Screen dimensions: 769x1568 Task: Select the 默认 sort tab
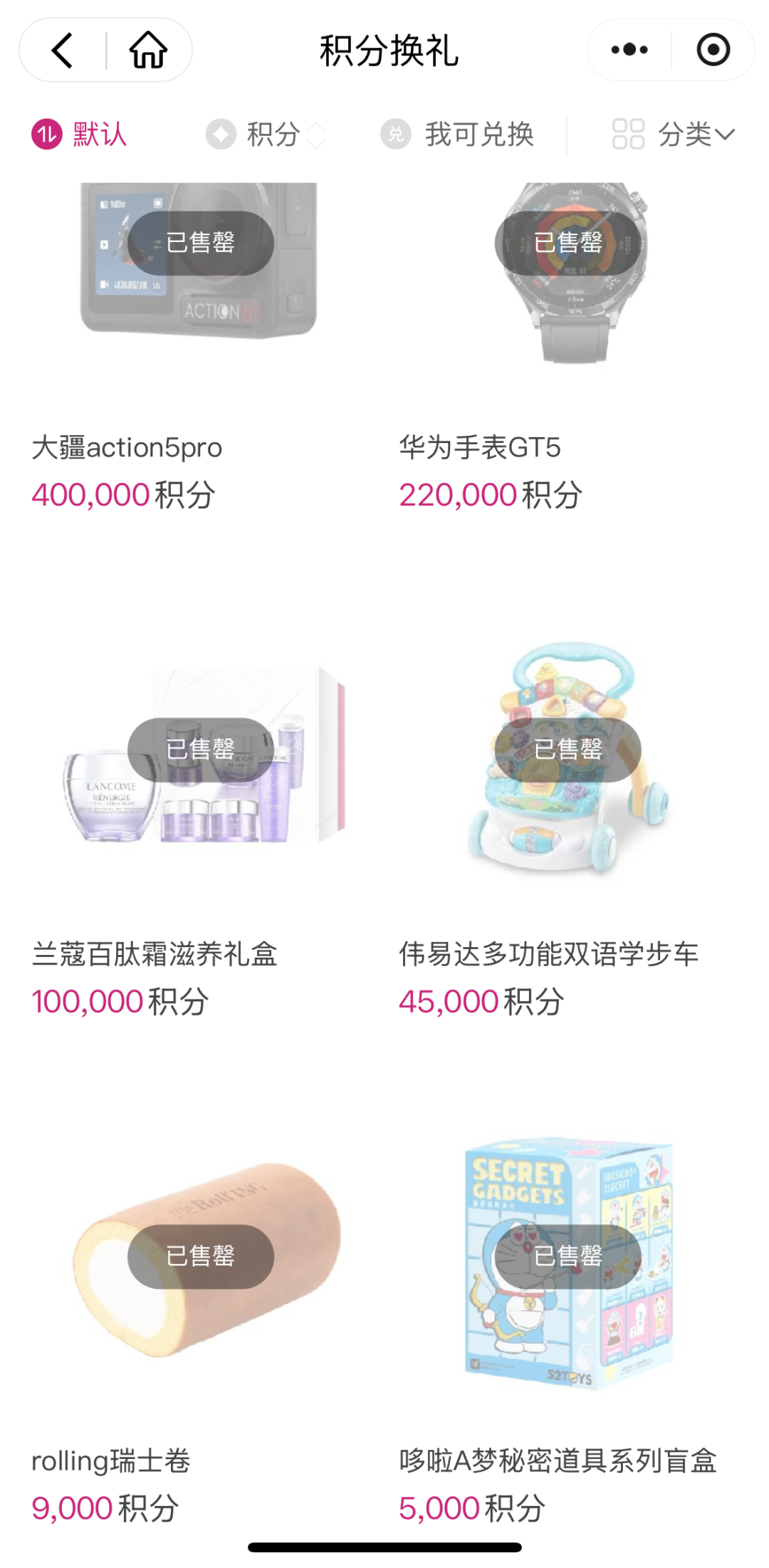80,135
